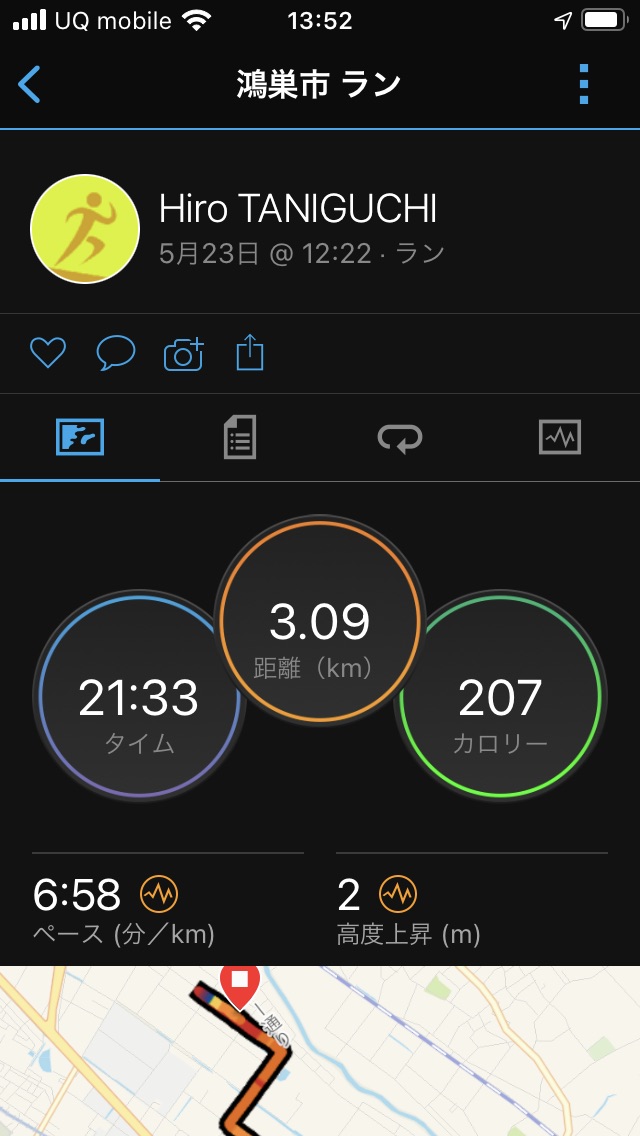Open the pace chart icon beside 6:58
640x1136 pixels.
coord(159,894)
